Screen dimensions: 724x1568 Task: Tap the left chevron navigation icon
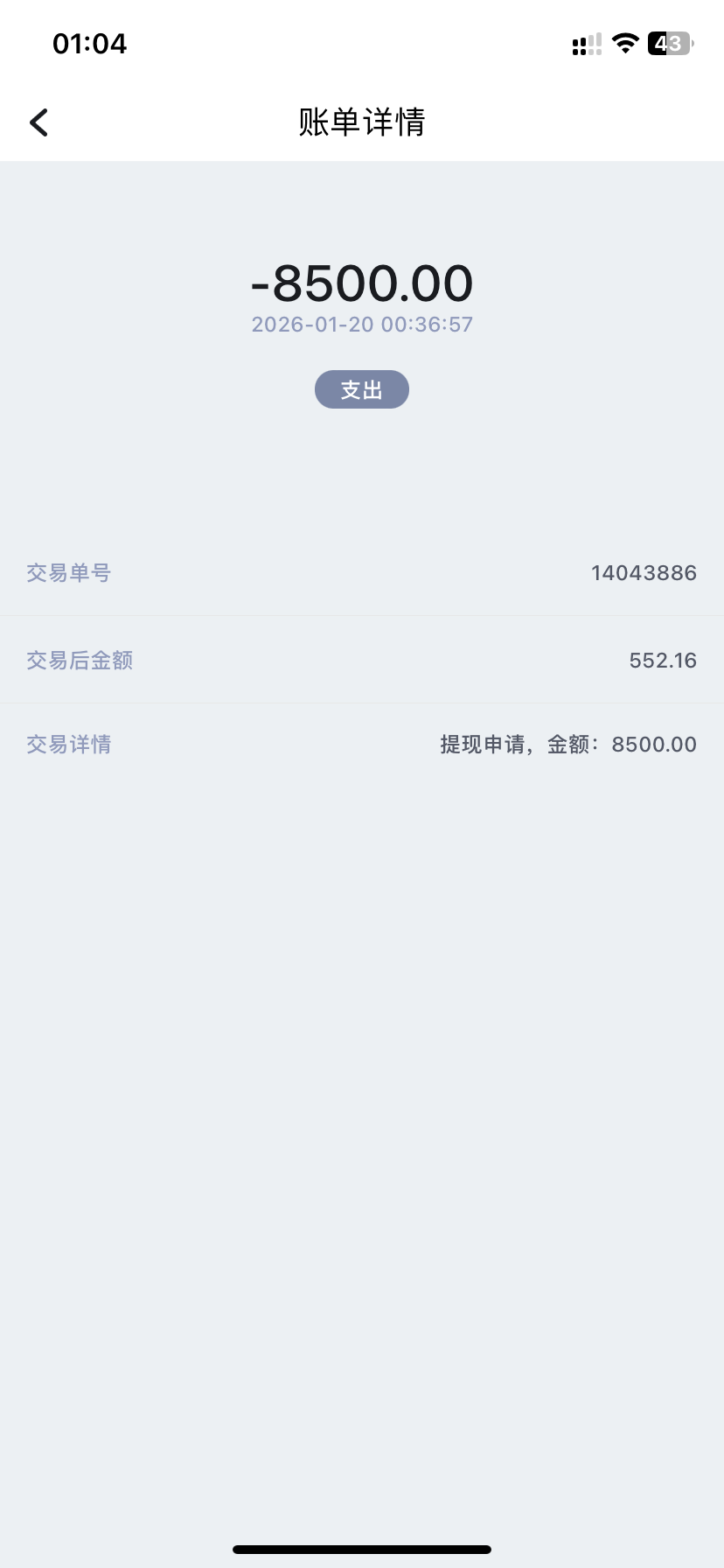(38, 122)
